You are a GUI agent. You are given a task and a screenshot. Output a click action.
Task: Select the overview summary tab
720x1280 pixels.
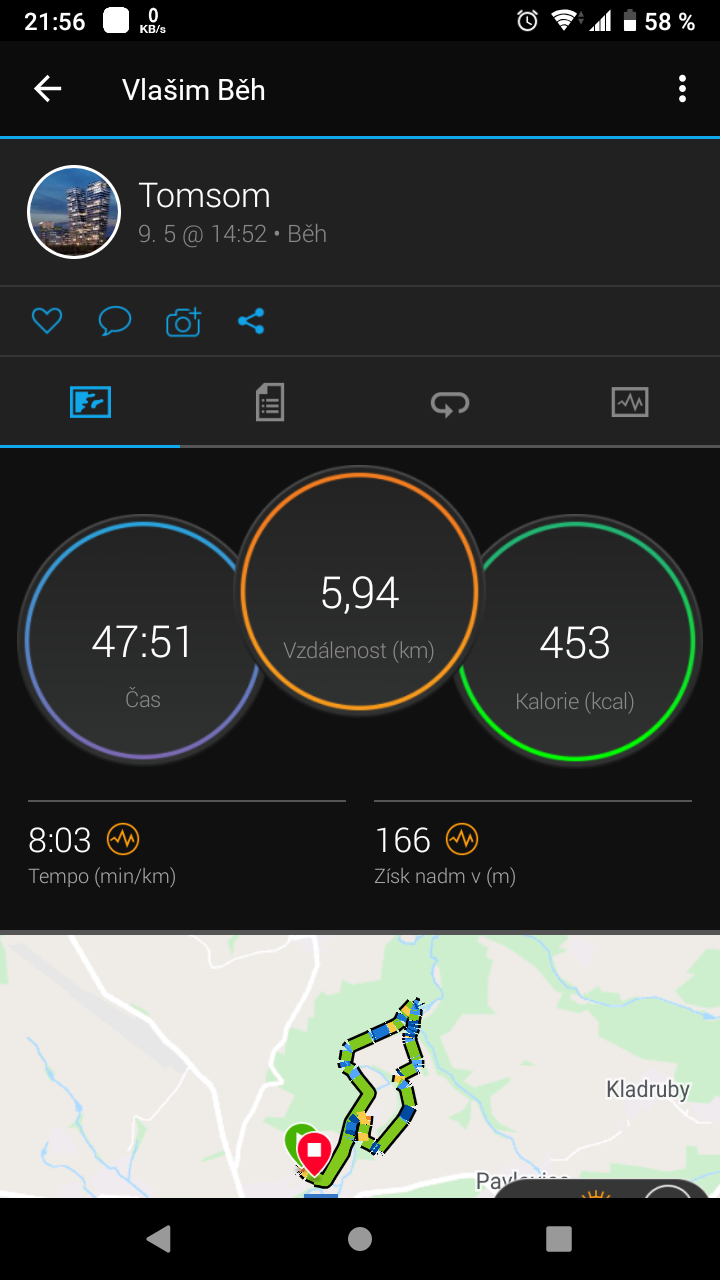90,402
